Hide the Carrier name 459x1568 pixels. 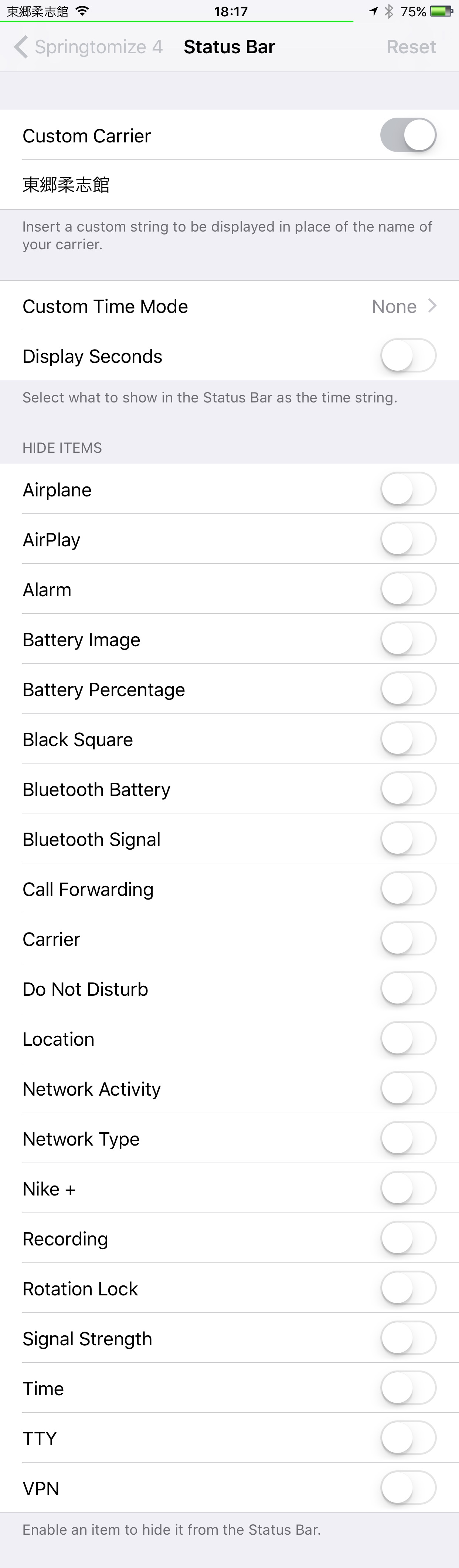(408, 938)
